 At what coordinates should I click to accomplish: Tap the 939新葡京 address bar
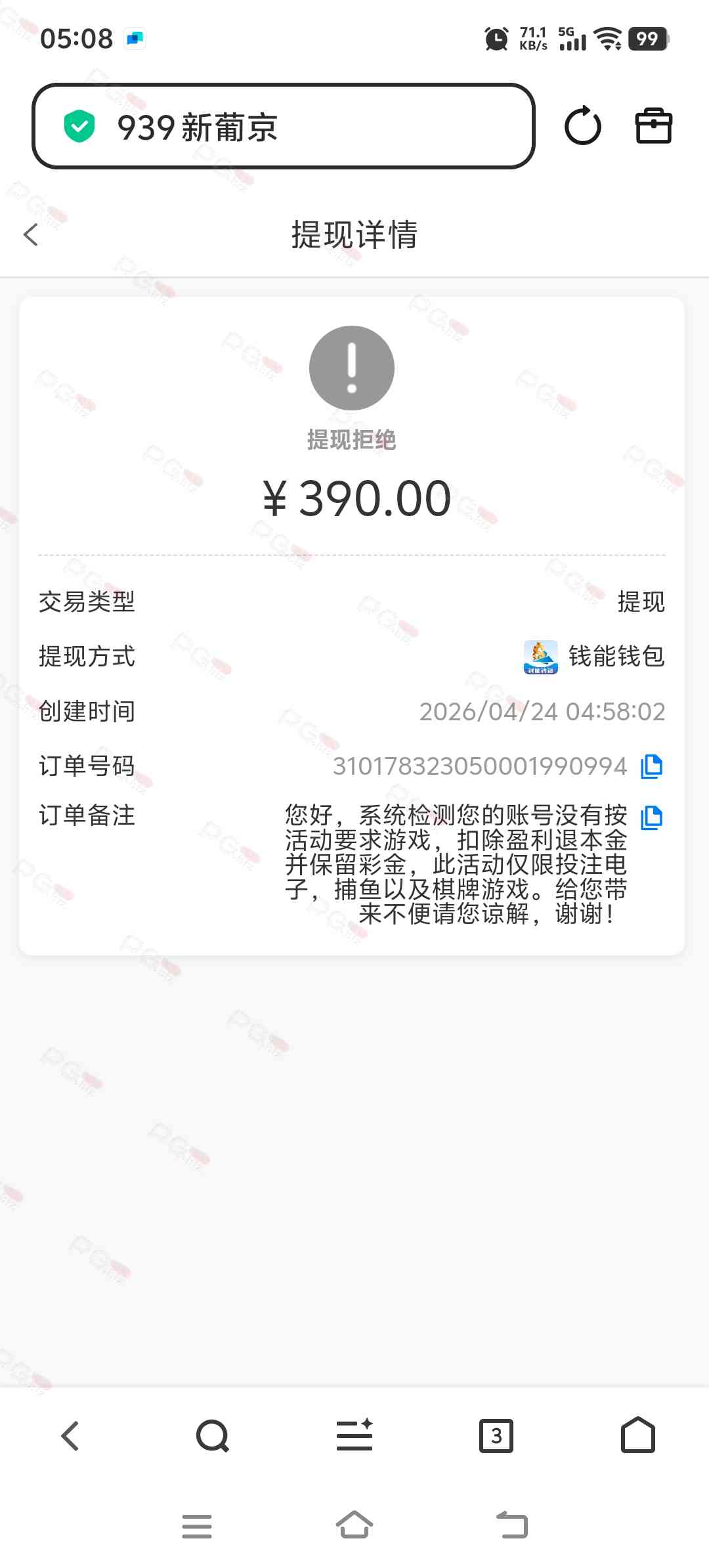[x=282, y=126]
